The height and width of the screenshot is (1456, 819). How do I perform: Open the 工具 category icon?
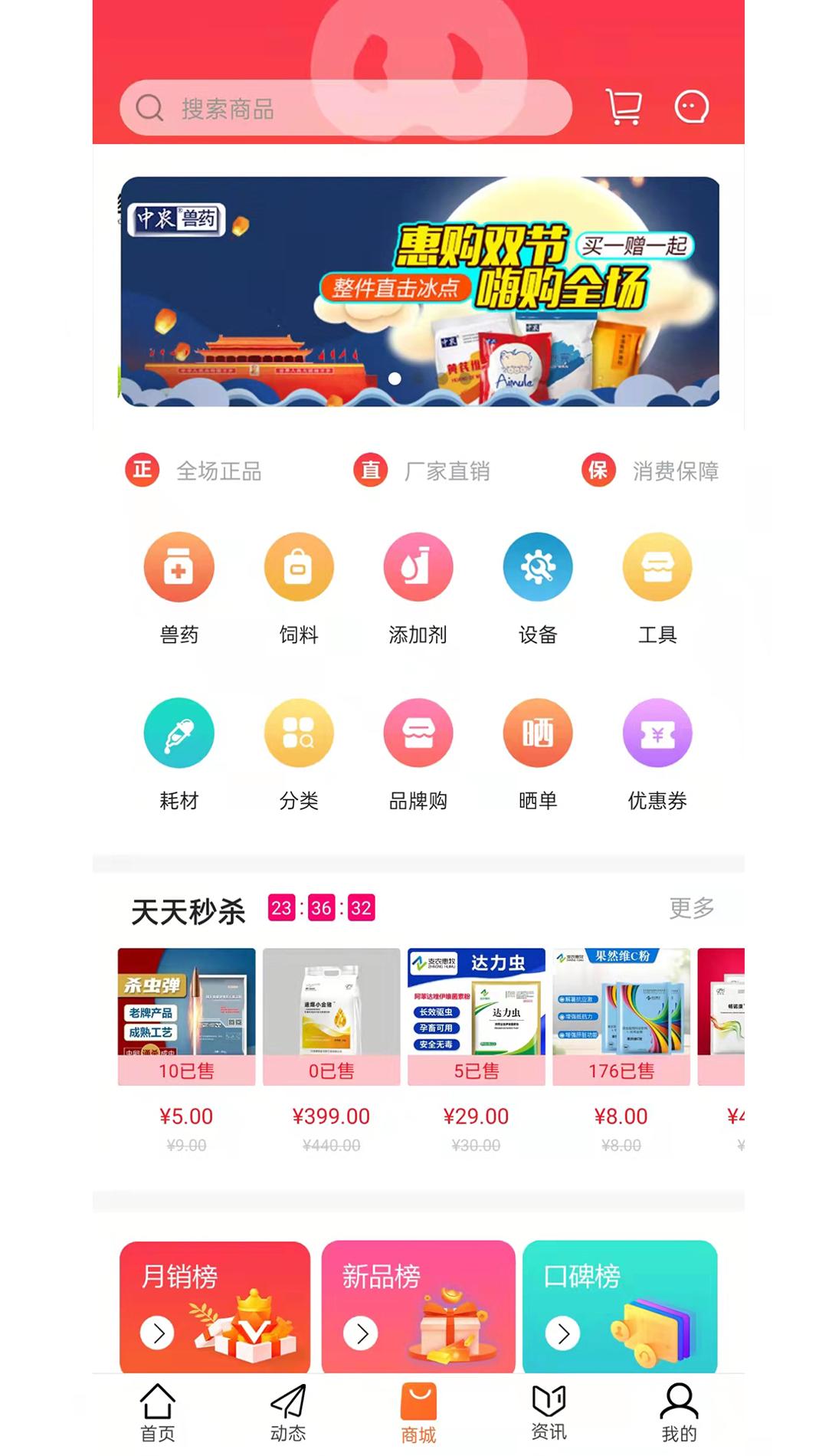tap(655, 567)
